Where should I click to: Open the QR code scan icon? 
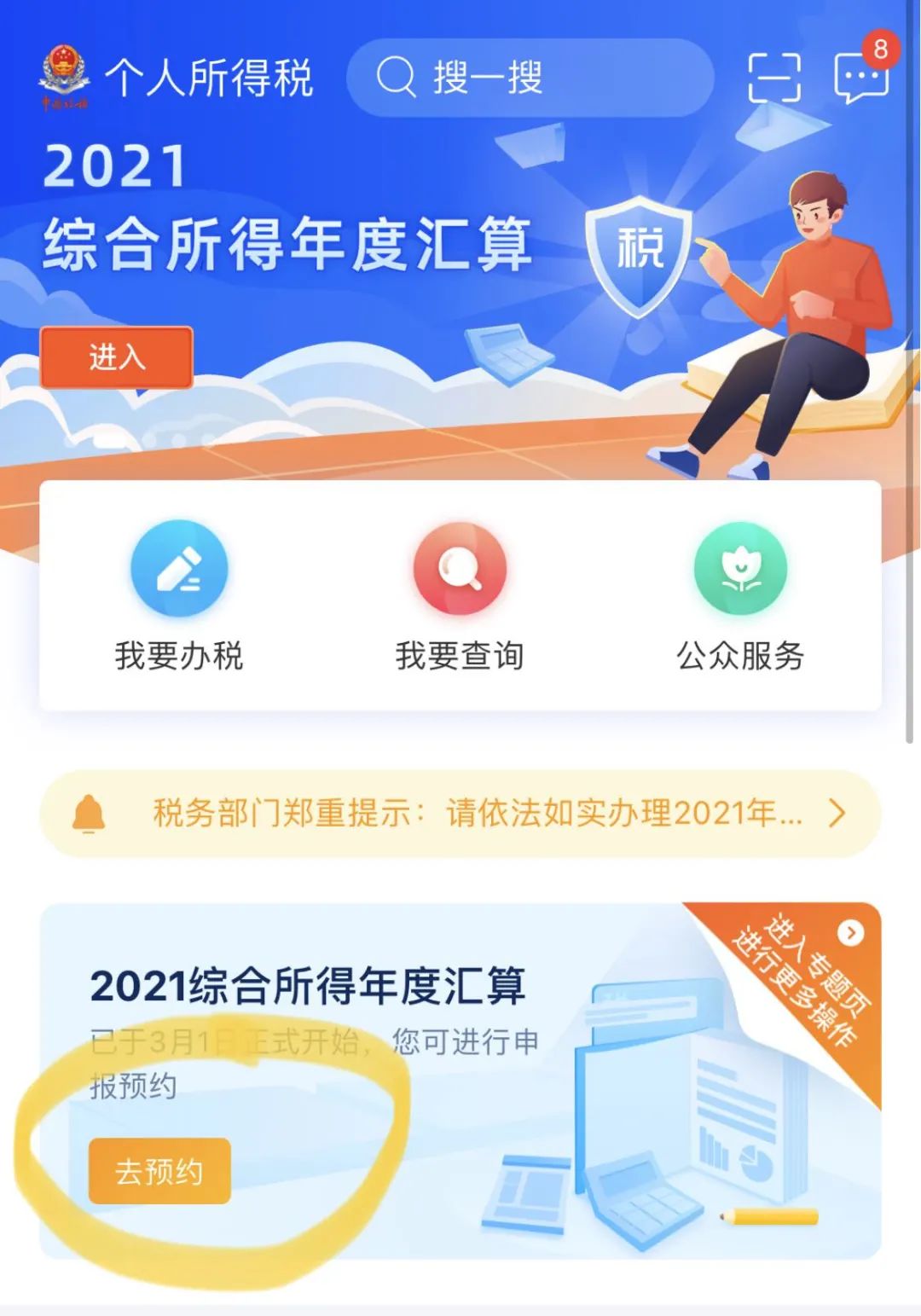(774, 79)
